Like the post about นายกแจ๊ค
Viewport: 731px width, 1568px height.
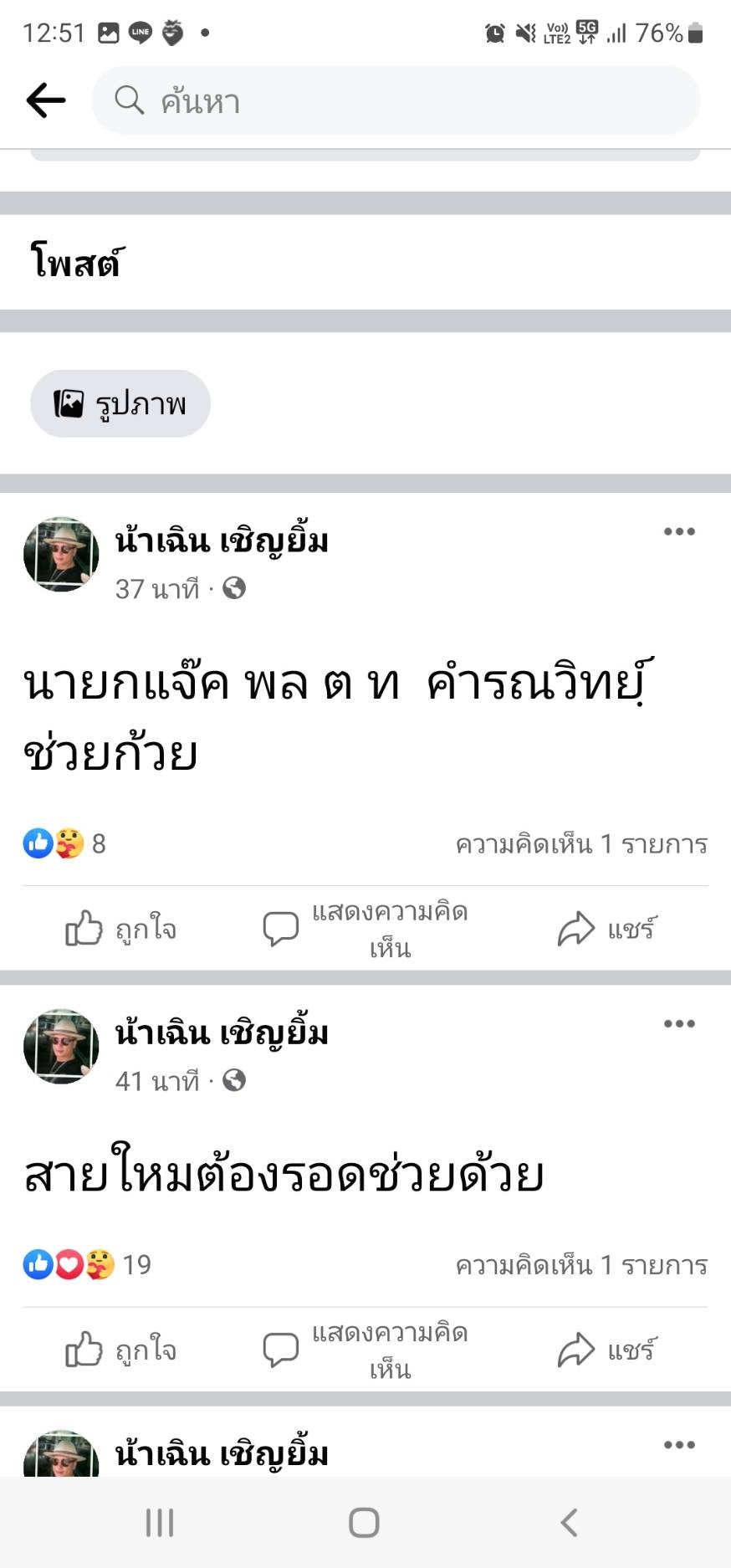pyautogui.click(x=120, y=929)
